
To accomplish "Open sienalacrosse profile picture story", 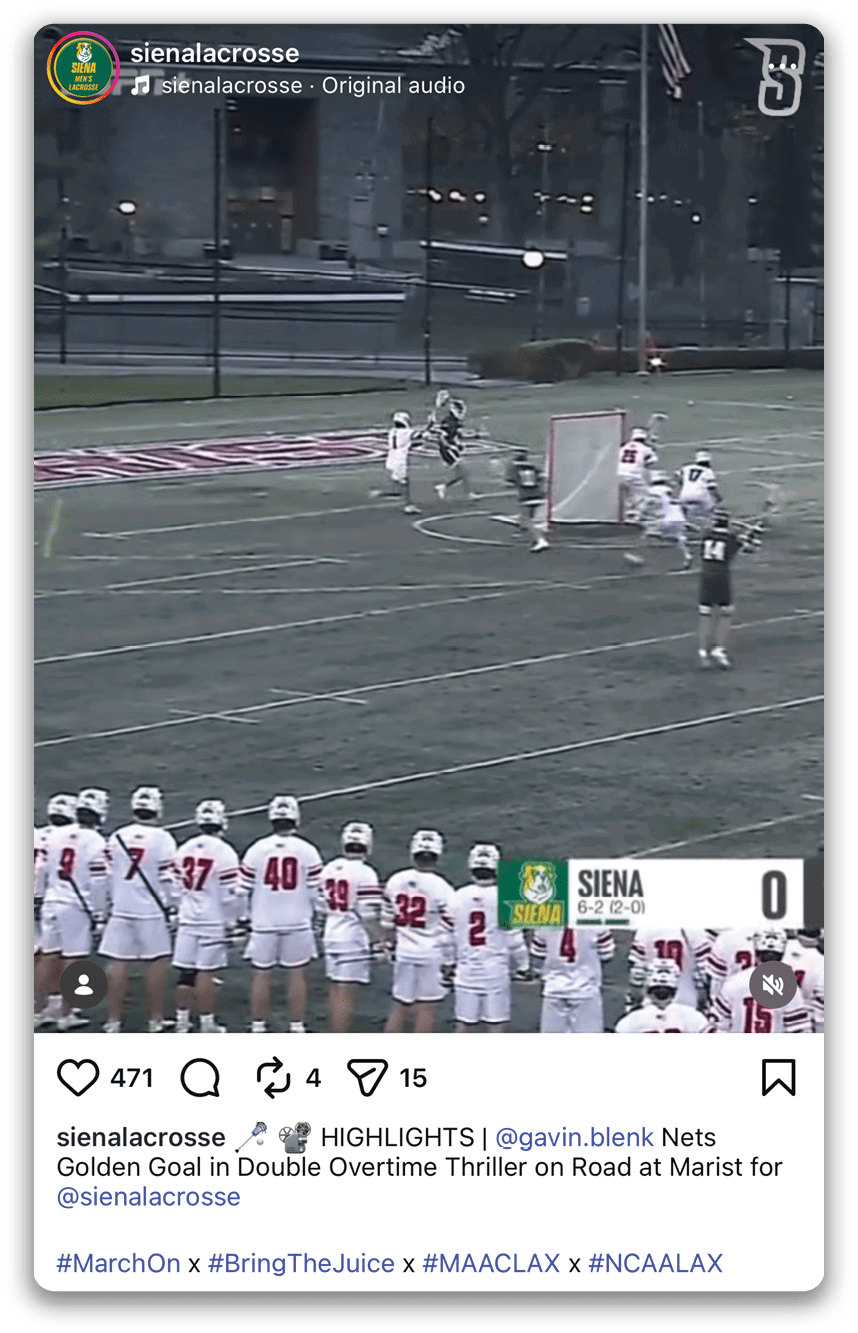I will coord(83,69).
